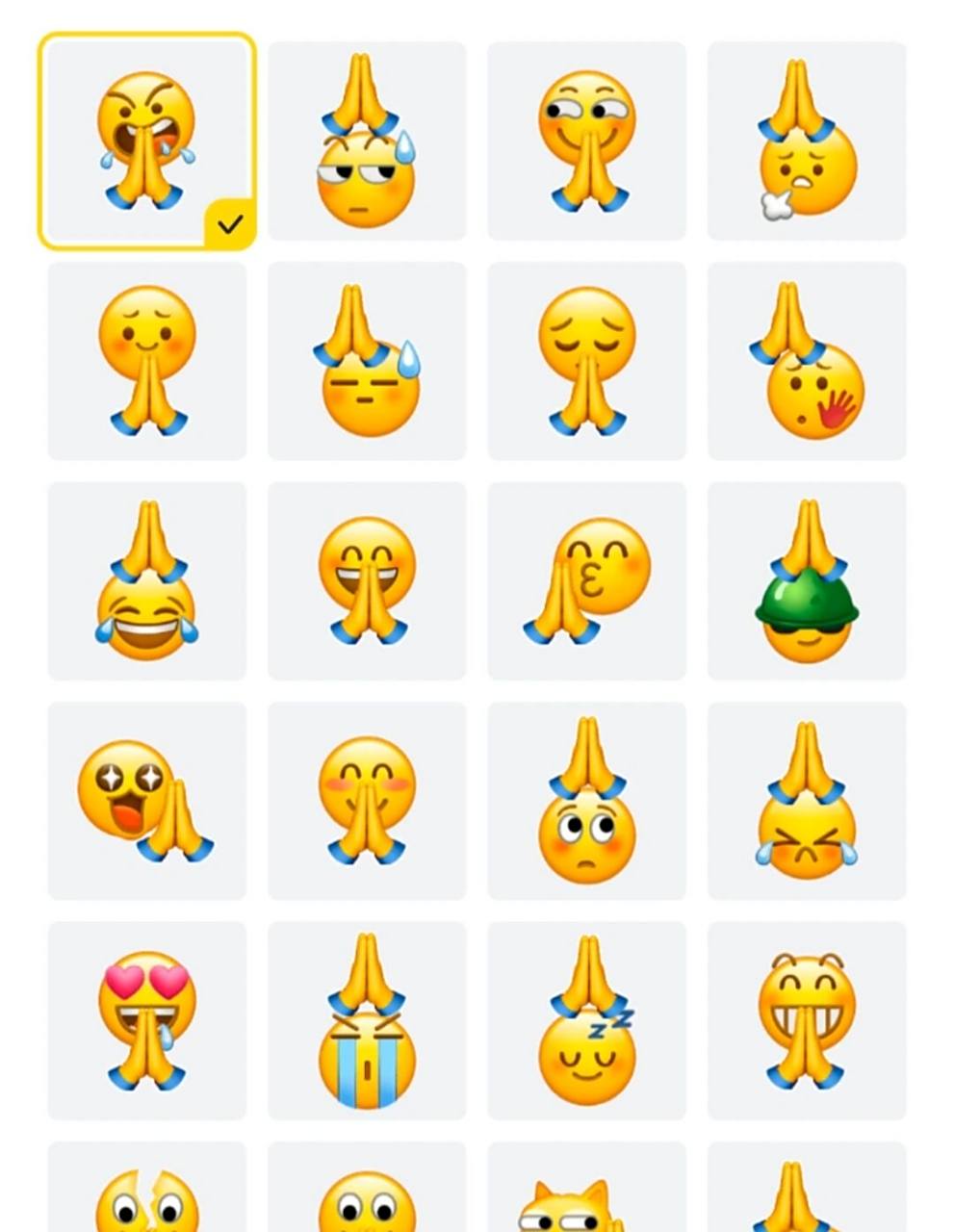Choose the star-eyed excited praying emoji
Screen dimensions: 954x1232
click(x=144, y=799)
